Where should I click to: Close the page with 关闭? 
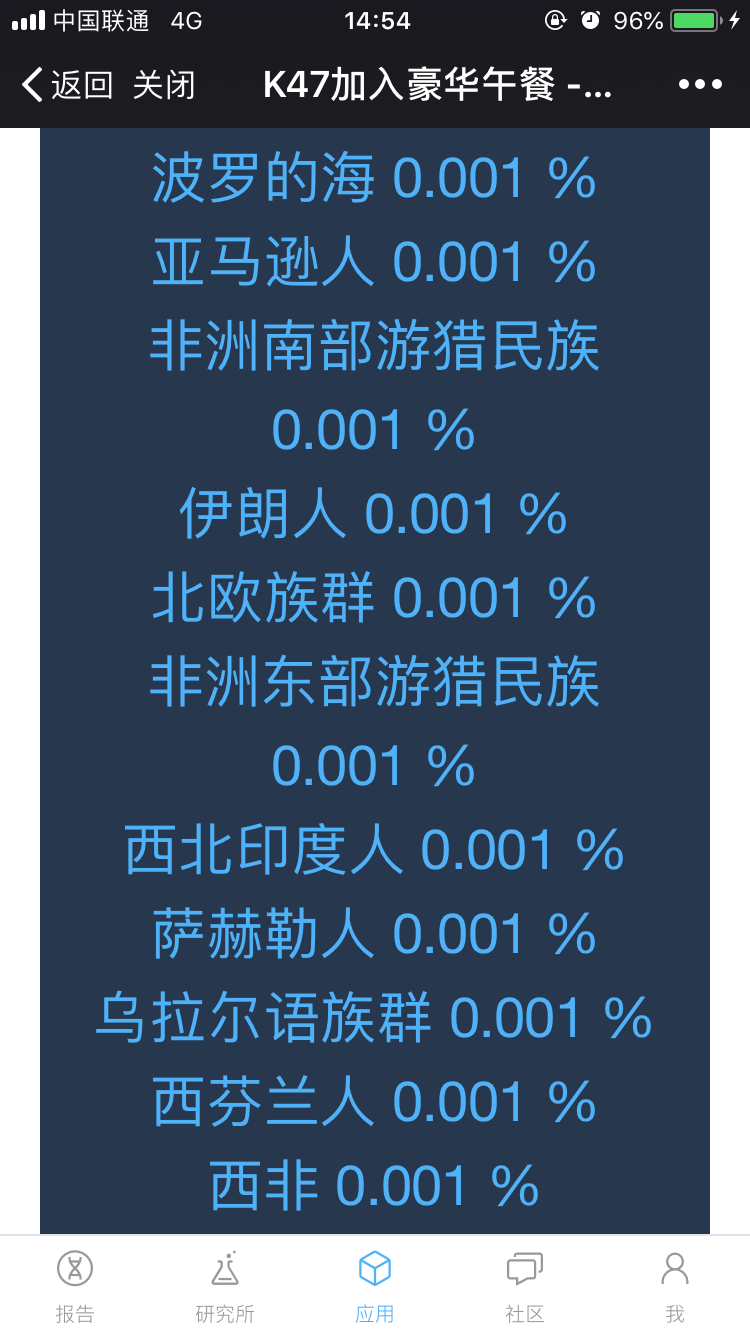point(164,85)
